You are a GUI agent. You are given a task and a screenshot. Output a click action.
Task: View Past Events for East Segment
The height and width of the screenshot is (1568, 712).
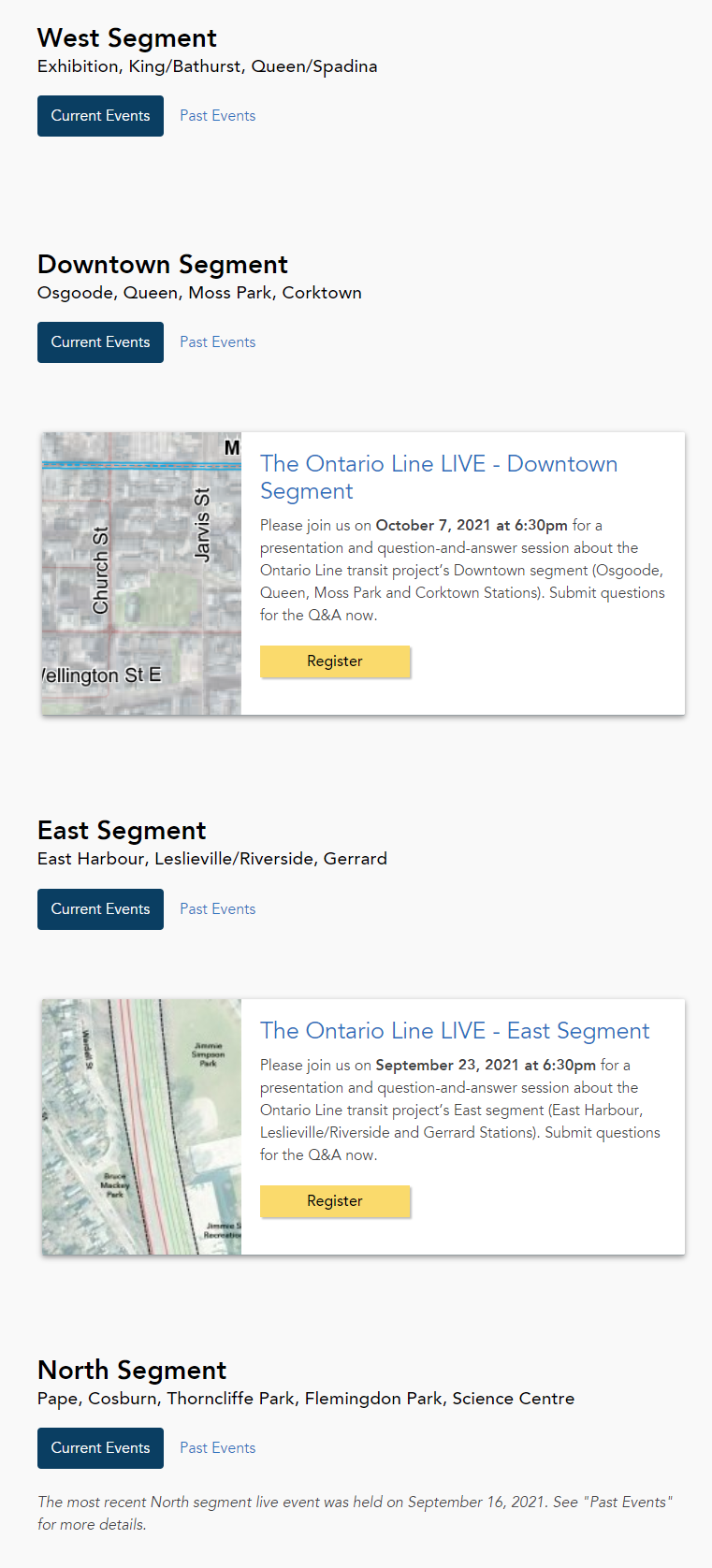pos(217,909)
